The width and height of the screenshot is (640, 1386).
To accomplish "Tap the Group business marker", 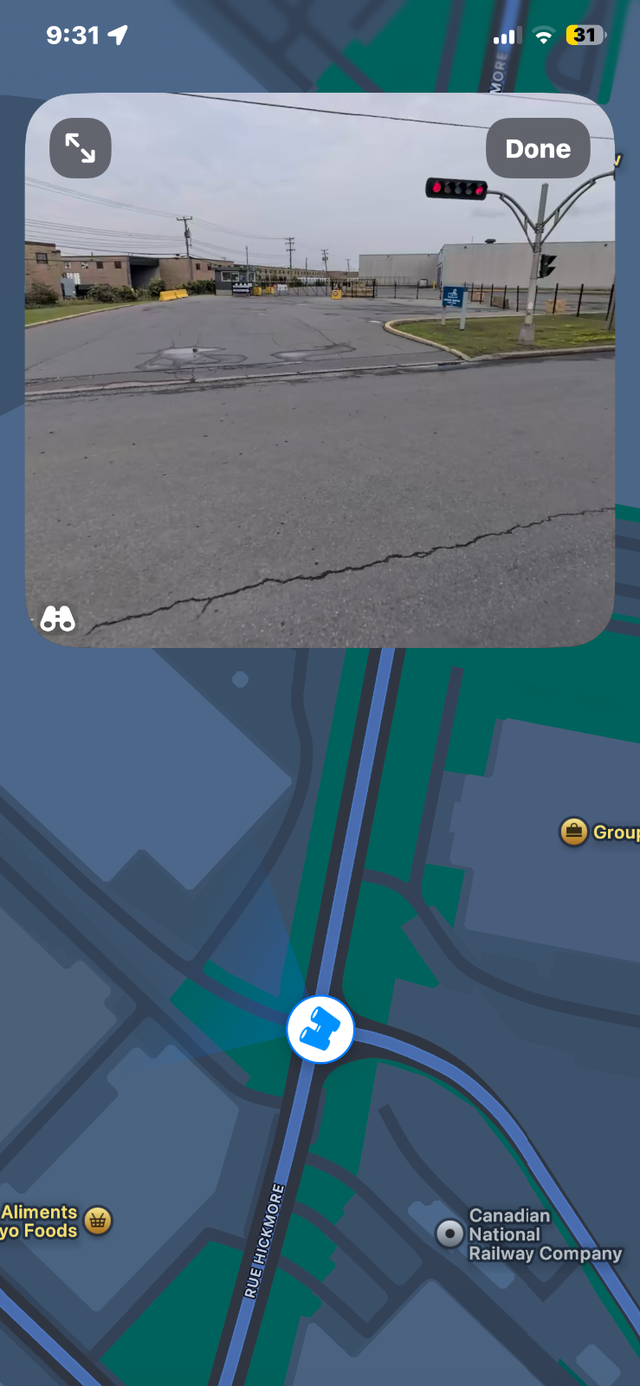I will (x=573, y=831).
